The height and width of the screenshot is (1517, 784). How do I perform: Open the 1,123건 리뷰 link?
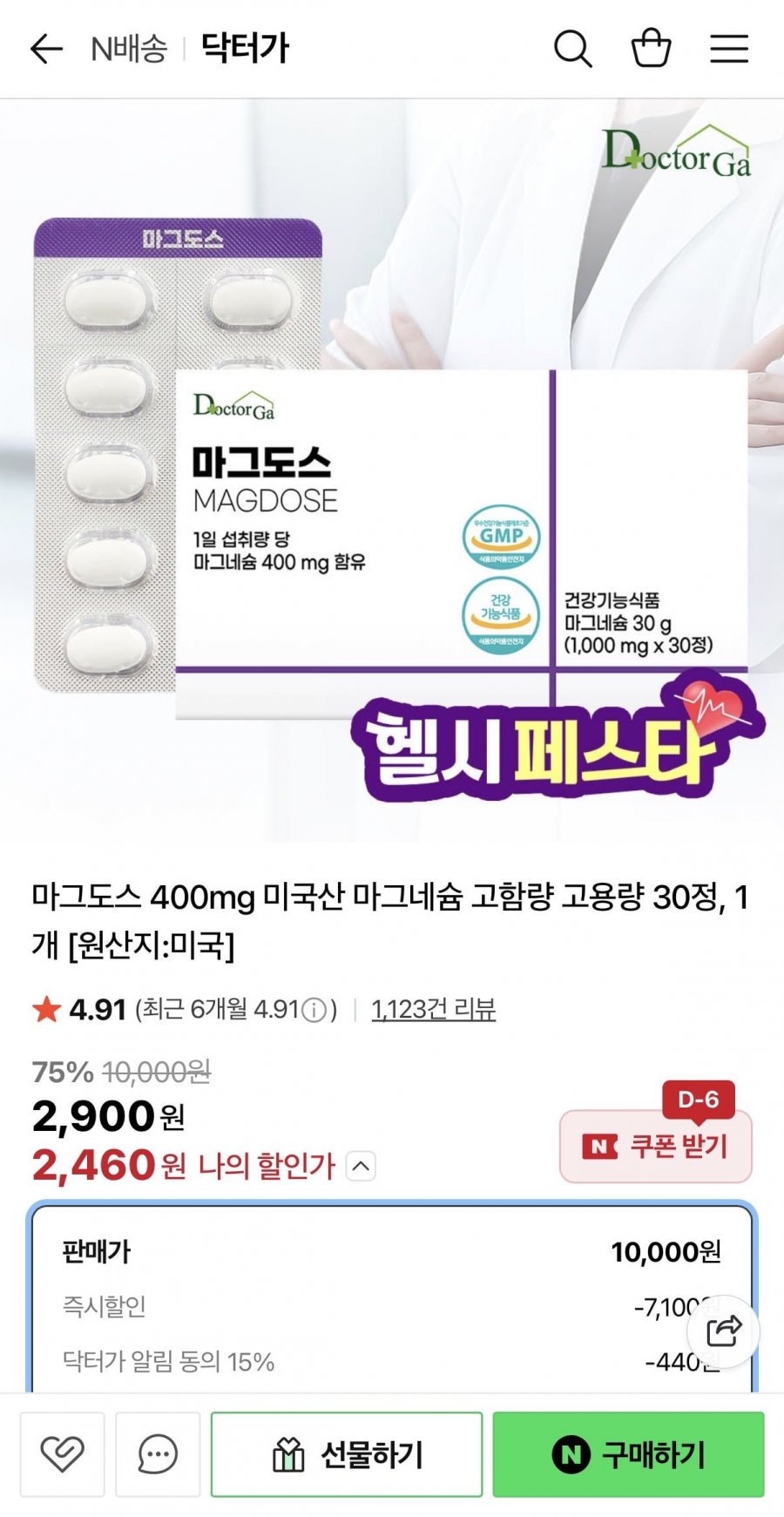[x=433, y=1010]
